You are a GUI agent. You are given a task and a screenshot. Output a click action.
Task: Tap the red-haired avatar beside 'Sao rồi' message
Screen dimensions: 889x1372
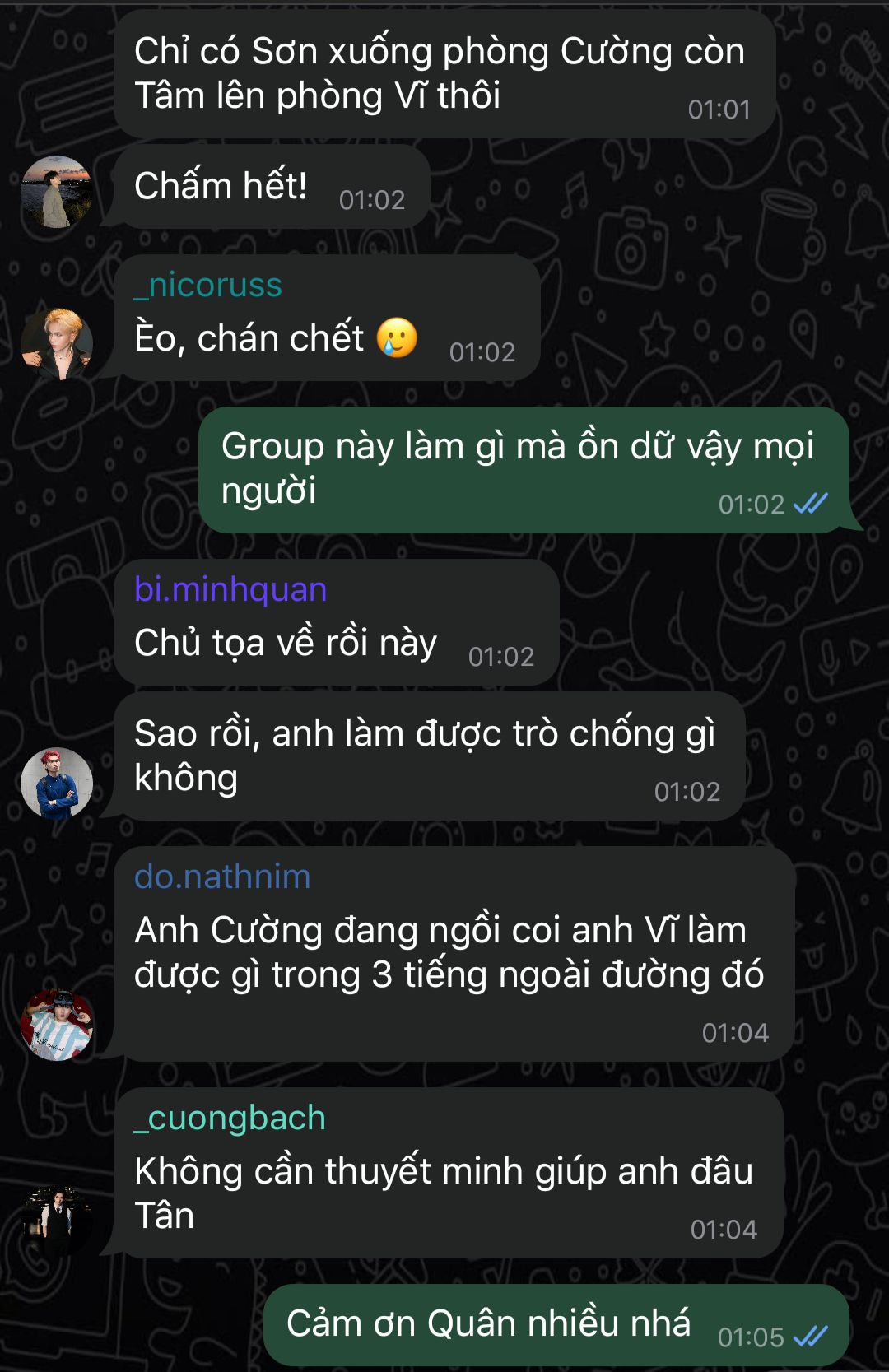[56, 783]
